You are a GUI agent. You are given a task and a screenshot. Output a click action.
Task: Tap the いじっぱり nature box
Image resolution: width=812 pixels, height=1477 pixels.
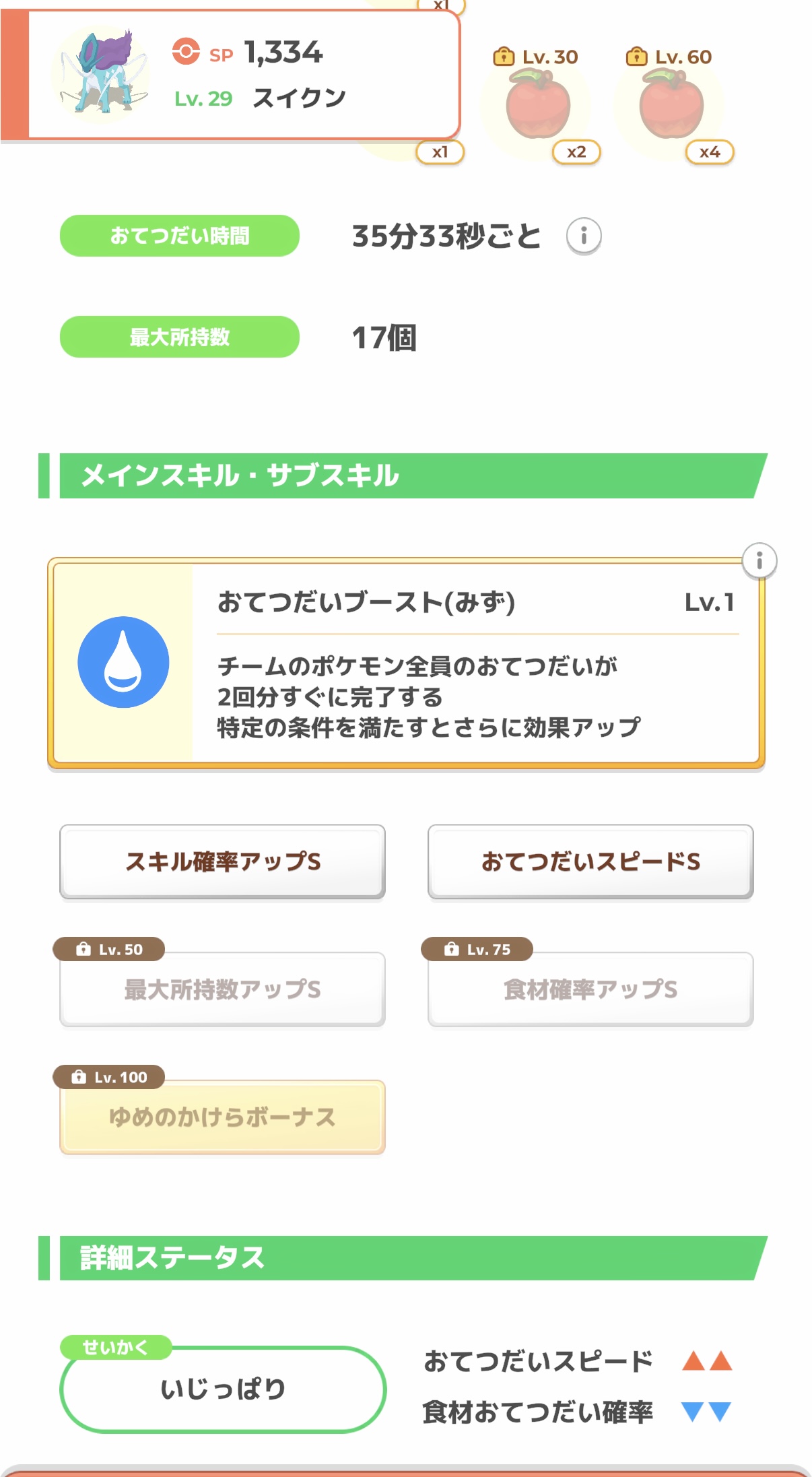coord(223,1389)
